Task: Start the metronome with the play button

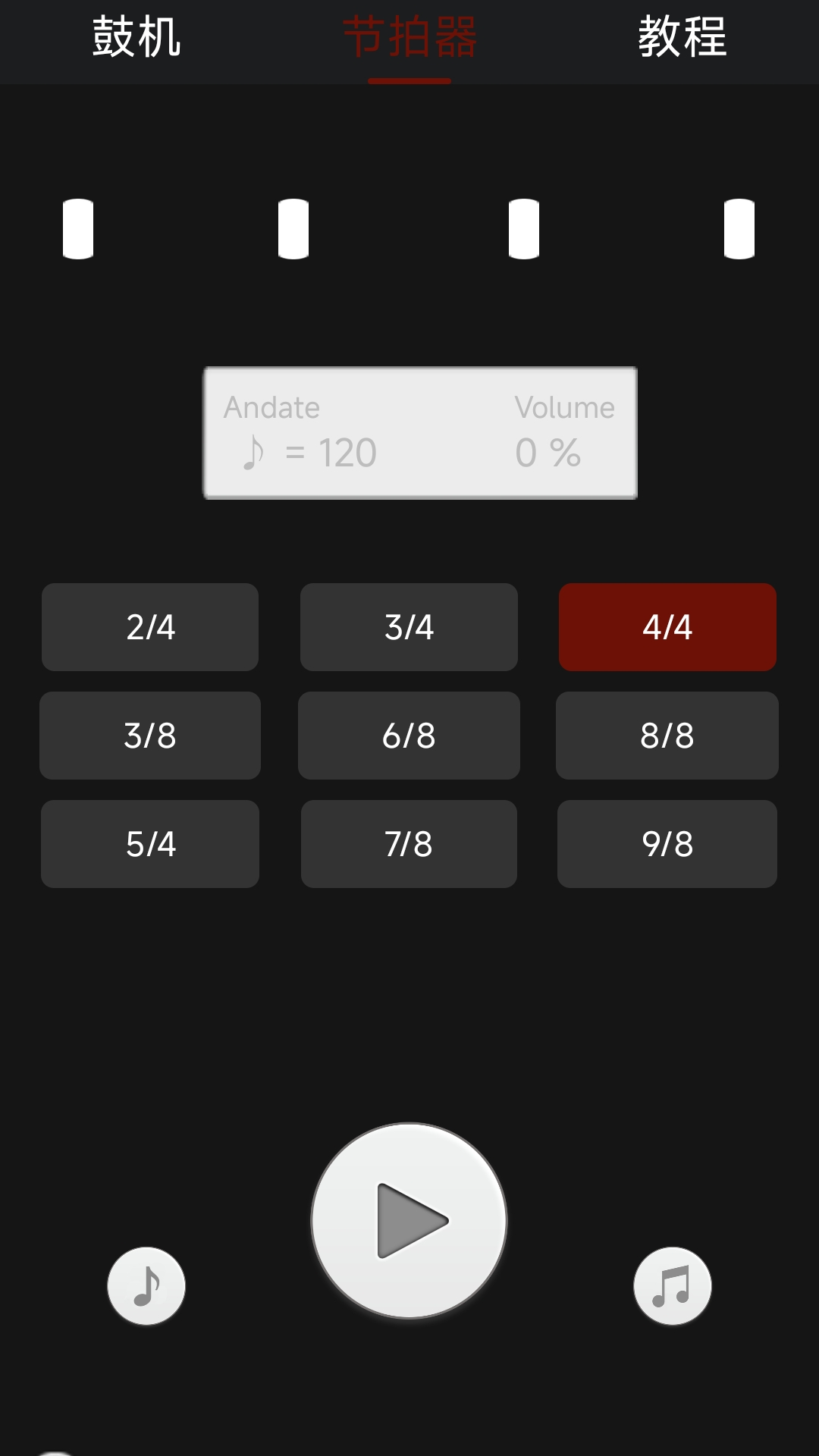Action: [409, 1221]
